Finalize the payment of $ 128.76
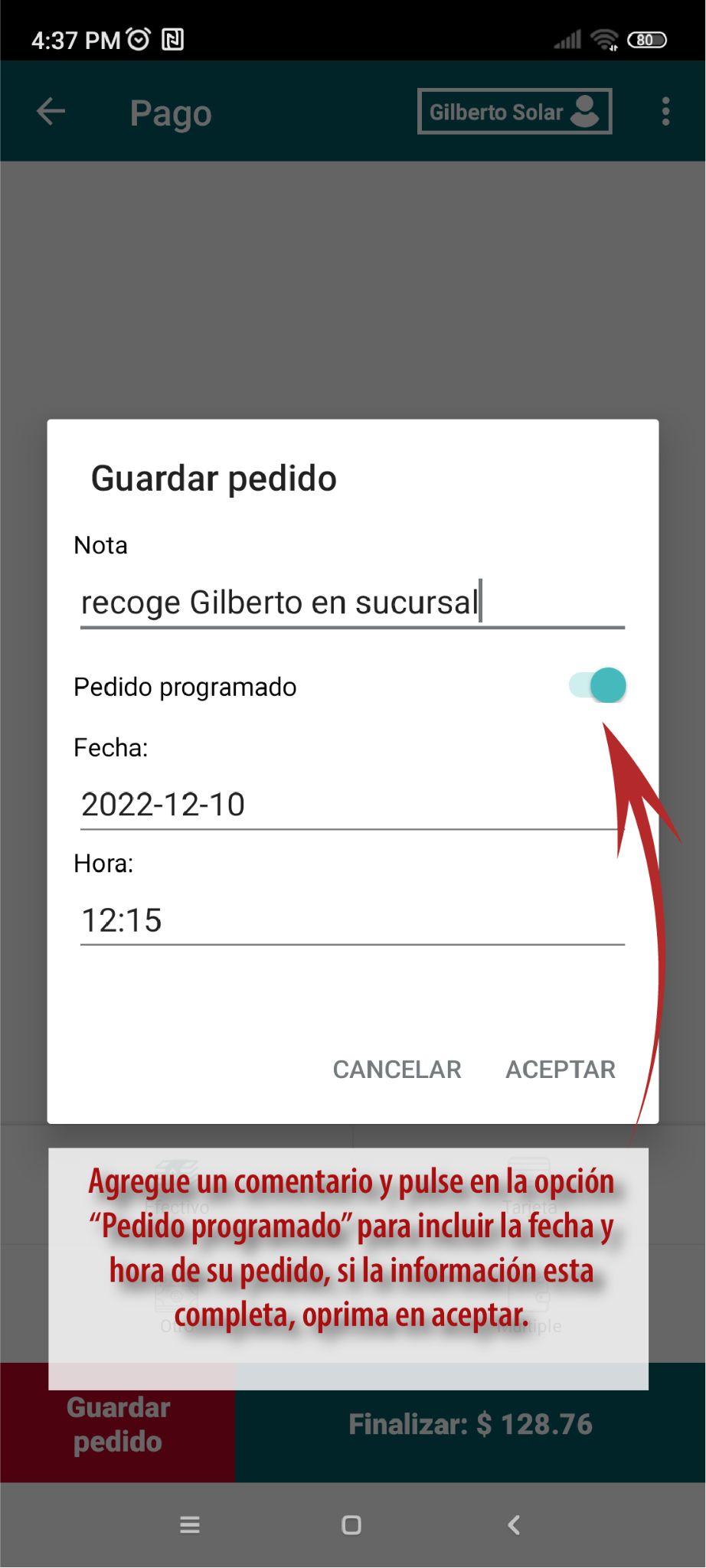Image resolution: width=706 pixels, height=1568 pixels. 470,1425
